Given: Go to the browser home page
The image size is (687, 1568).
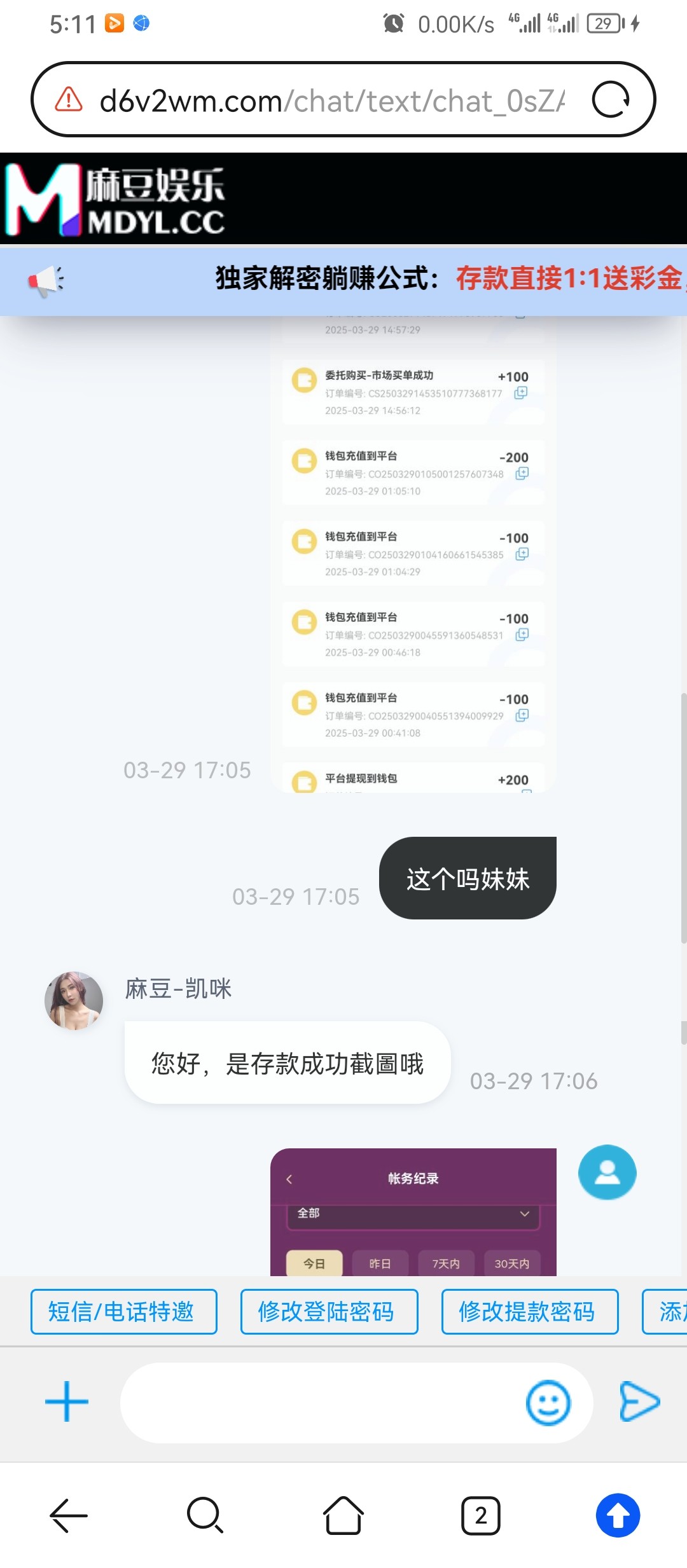Looking at the screenshot, I should pyautogui.click(x=343, y=1515).
